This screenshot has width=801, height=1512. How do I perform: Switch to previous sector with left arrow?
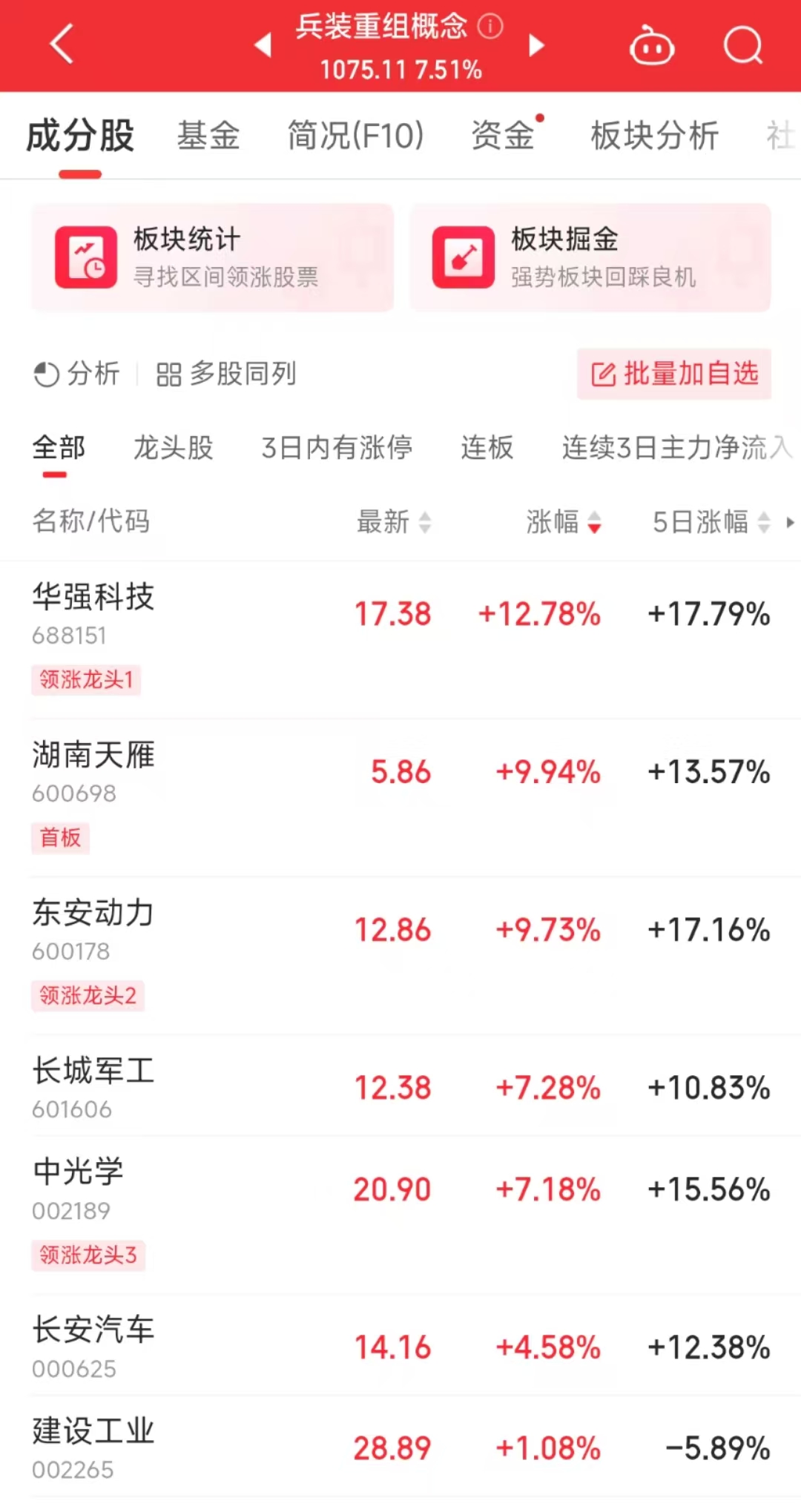pos(263,46)
